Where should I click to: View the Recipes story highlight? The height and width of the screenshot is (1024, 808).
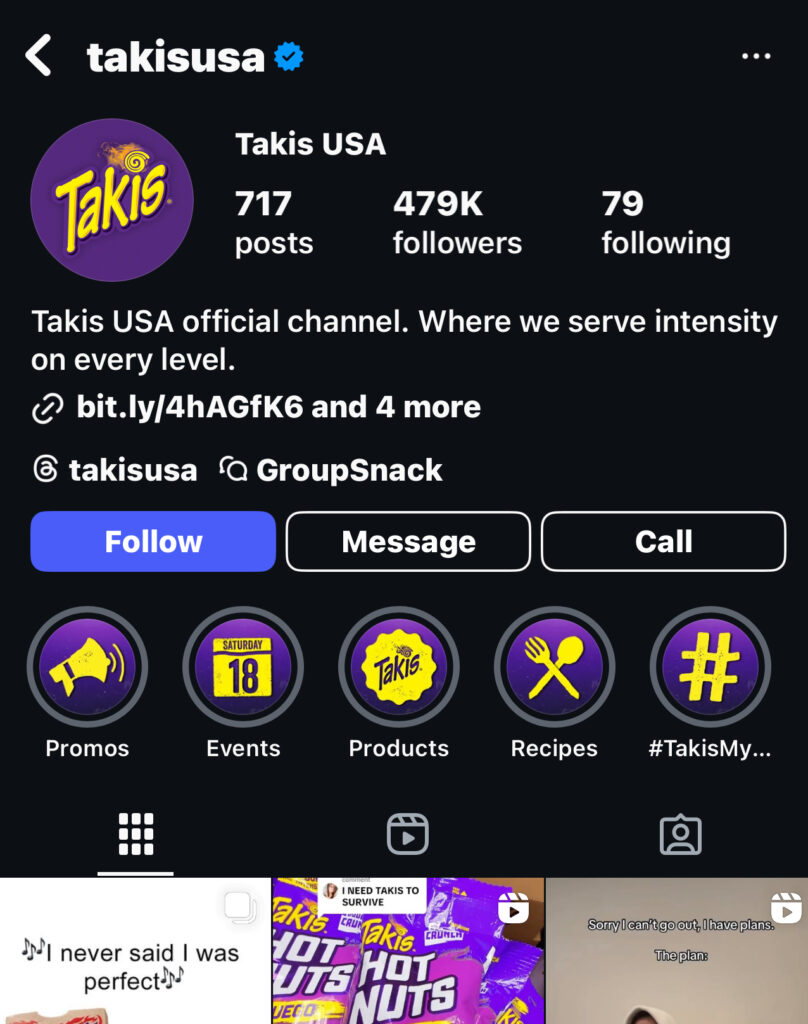click(x=554, y=667)
